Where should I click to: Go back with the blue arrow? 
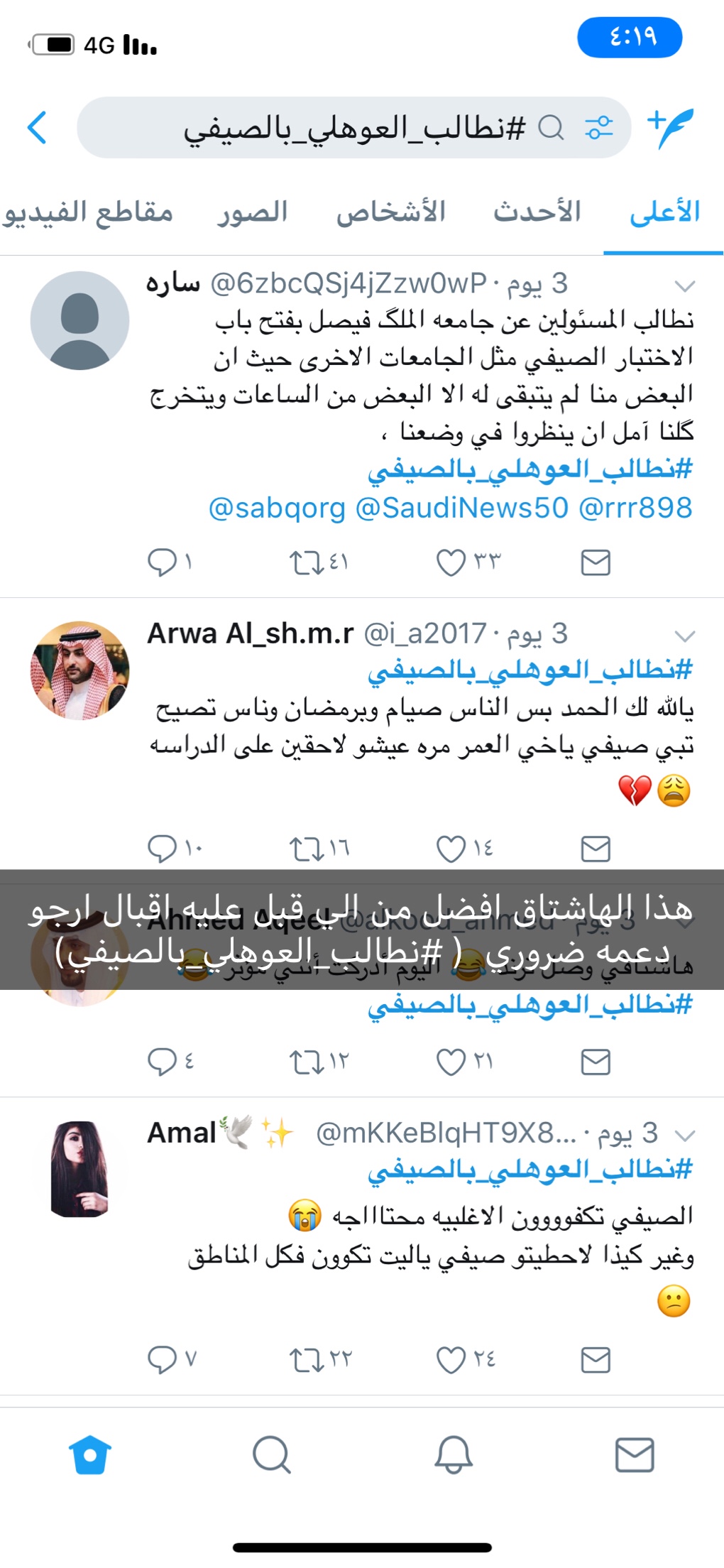[x=37, y=128]
